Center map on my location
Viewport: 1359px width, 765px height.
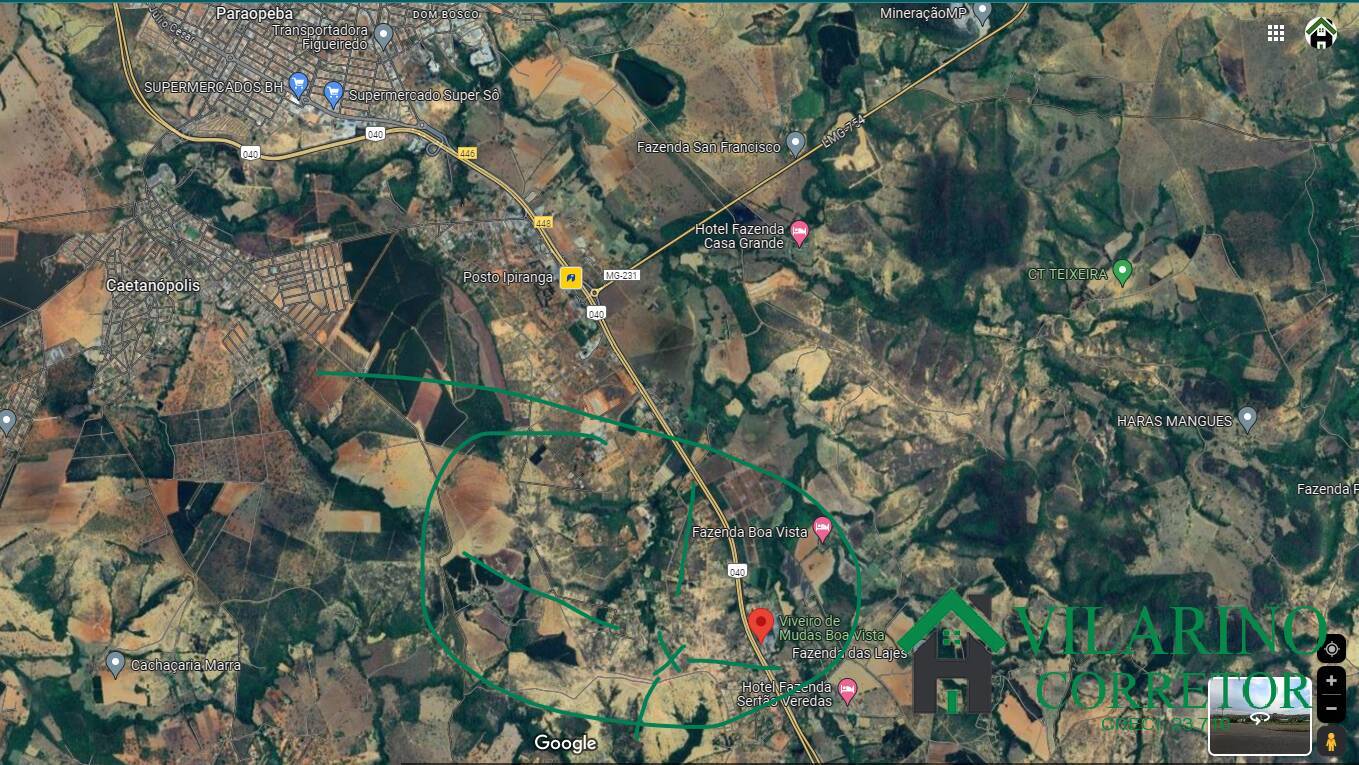[x=1331, y=649]
